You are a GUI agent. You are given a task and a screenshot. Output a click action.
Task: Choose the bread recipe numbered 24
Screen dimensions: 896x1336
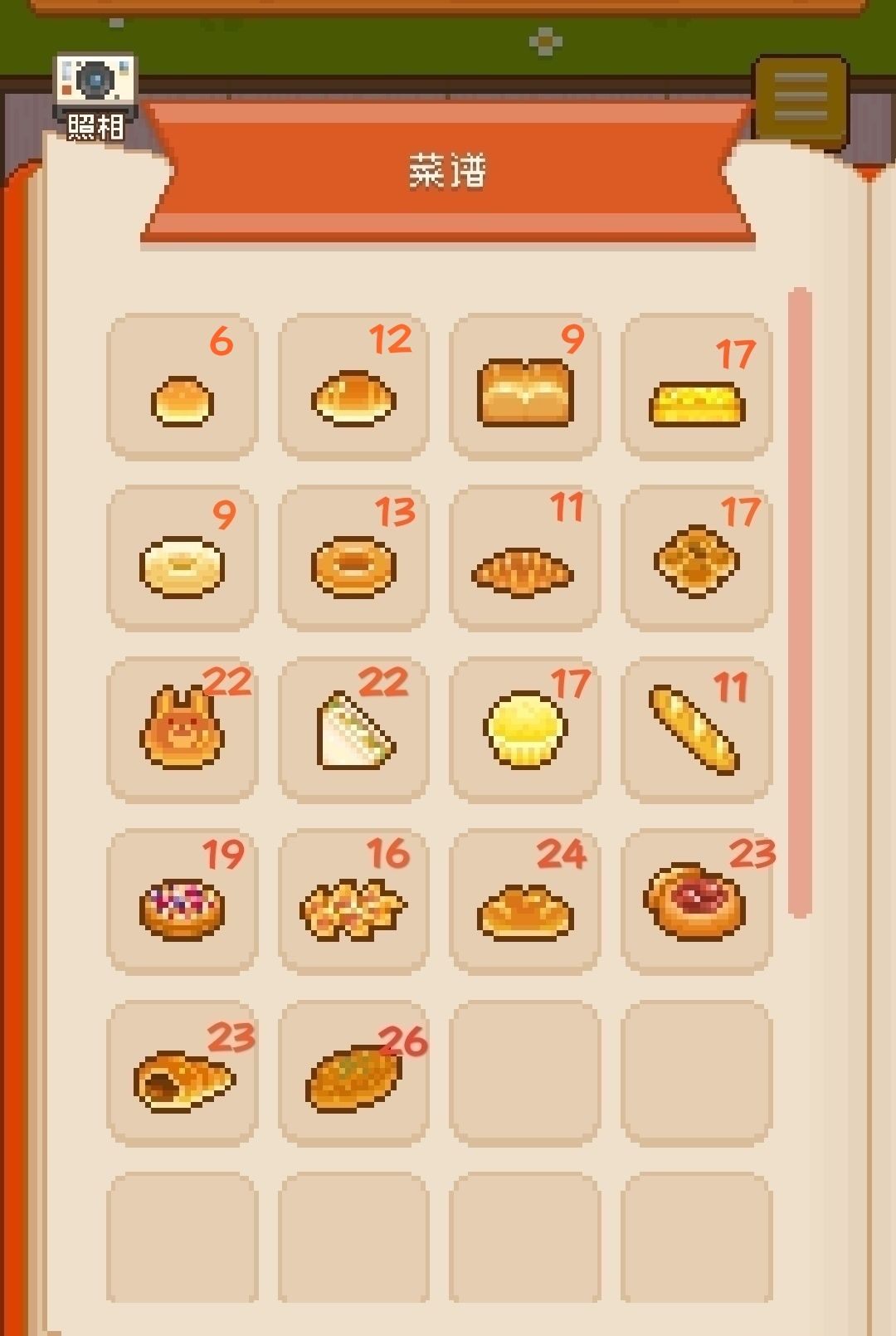point(524,902)
